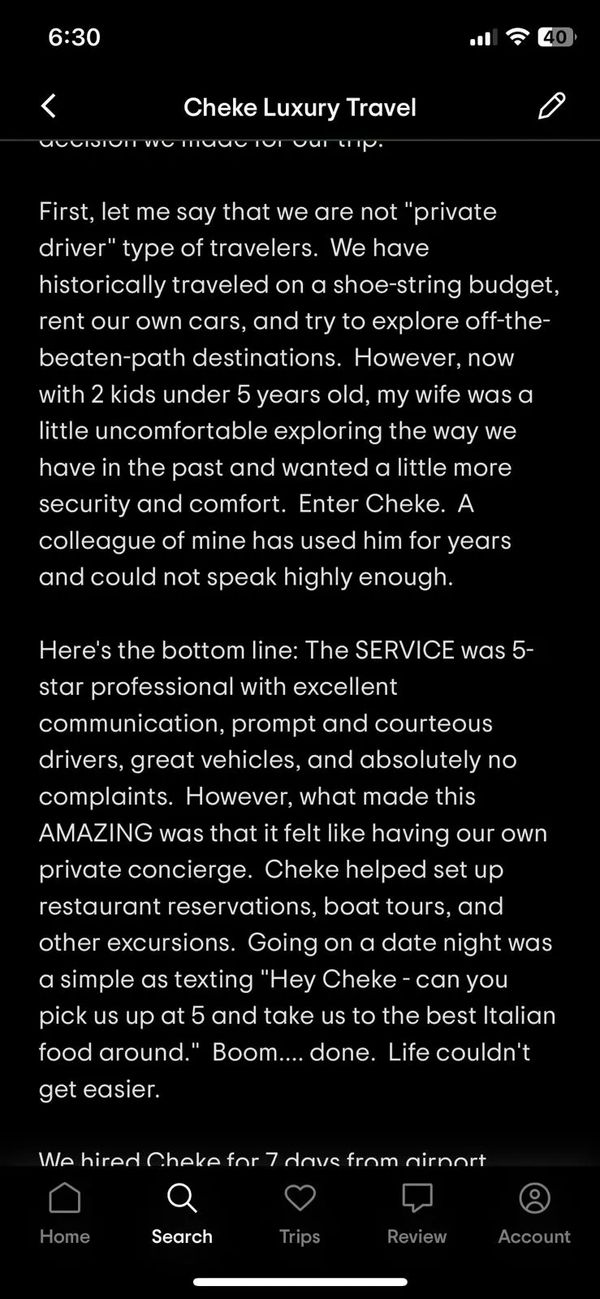Go to the Trips tab
The height and width of the screenshot is (1299, 600).
pos(300,1211)
